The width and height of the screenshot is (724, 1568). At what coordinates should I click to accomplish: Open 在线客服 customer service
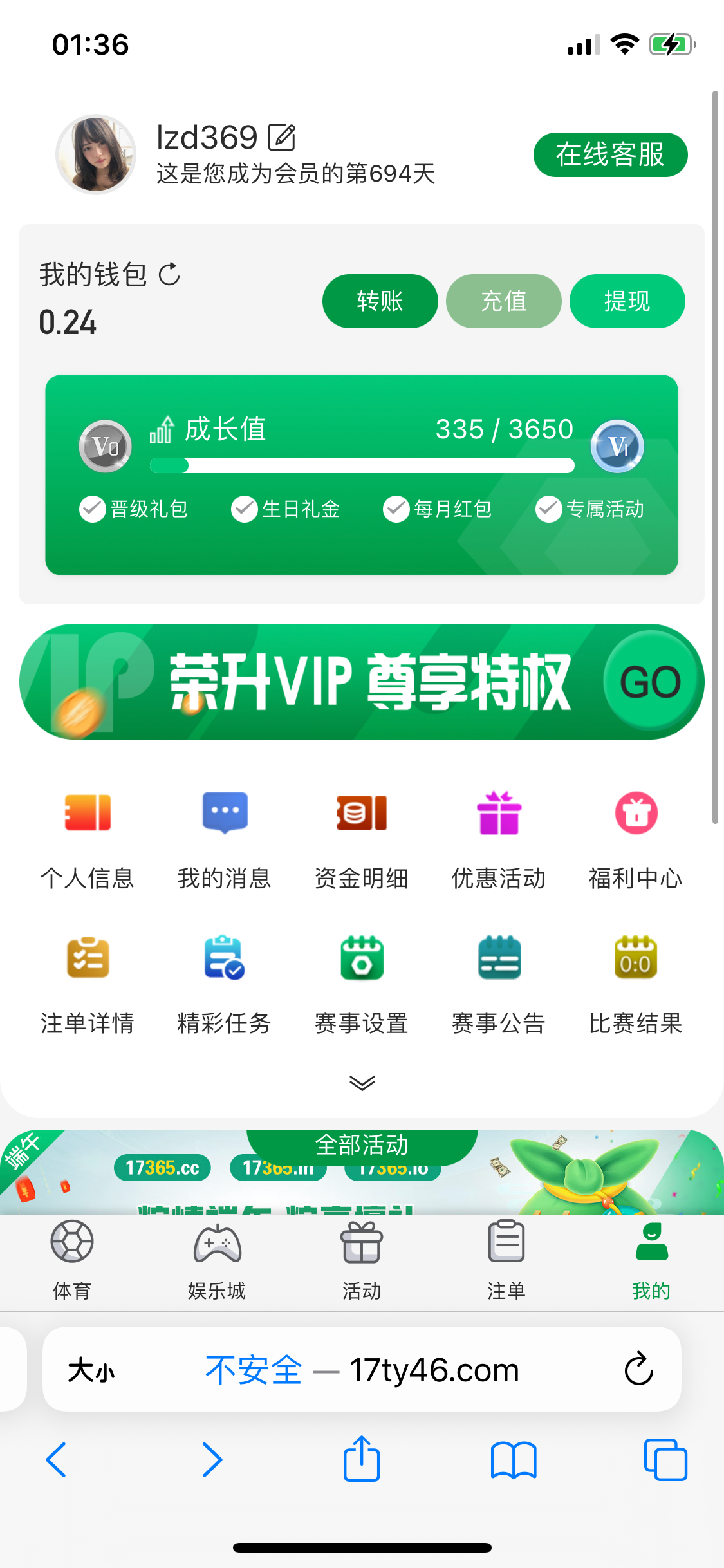click(610, 154)
